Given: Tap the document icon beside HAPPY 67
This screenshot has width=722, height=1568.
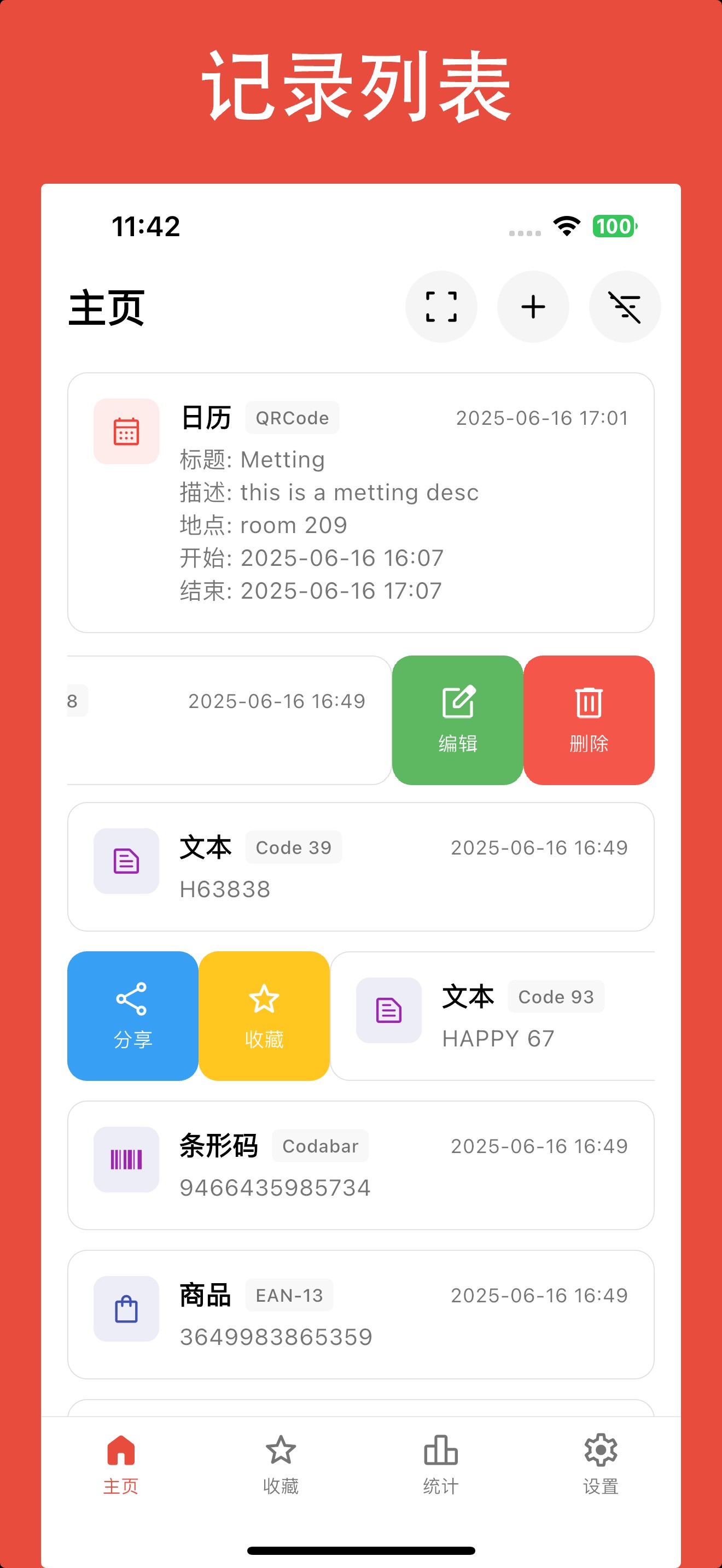Looking at the screenshot, I should pyautogui.click(x=388, y=1010).
